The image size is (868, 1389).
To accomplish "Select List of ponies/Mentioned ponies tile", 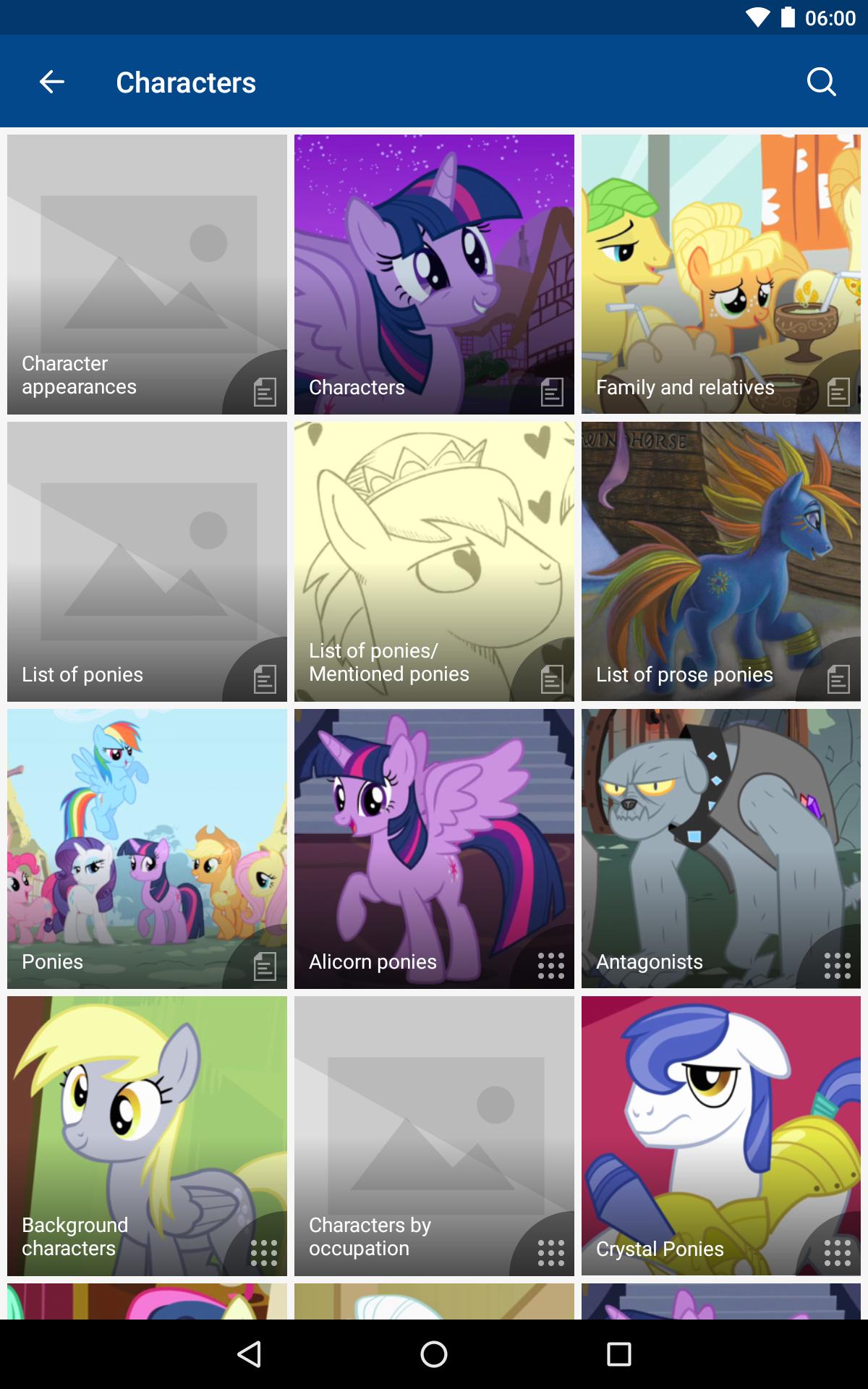I will [434, 561].
